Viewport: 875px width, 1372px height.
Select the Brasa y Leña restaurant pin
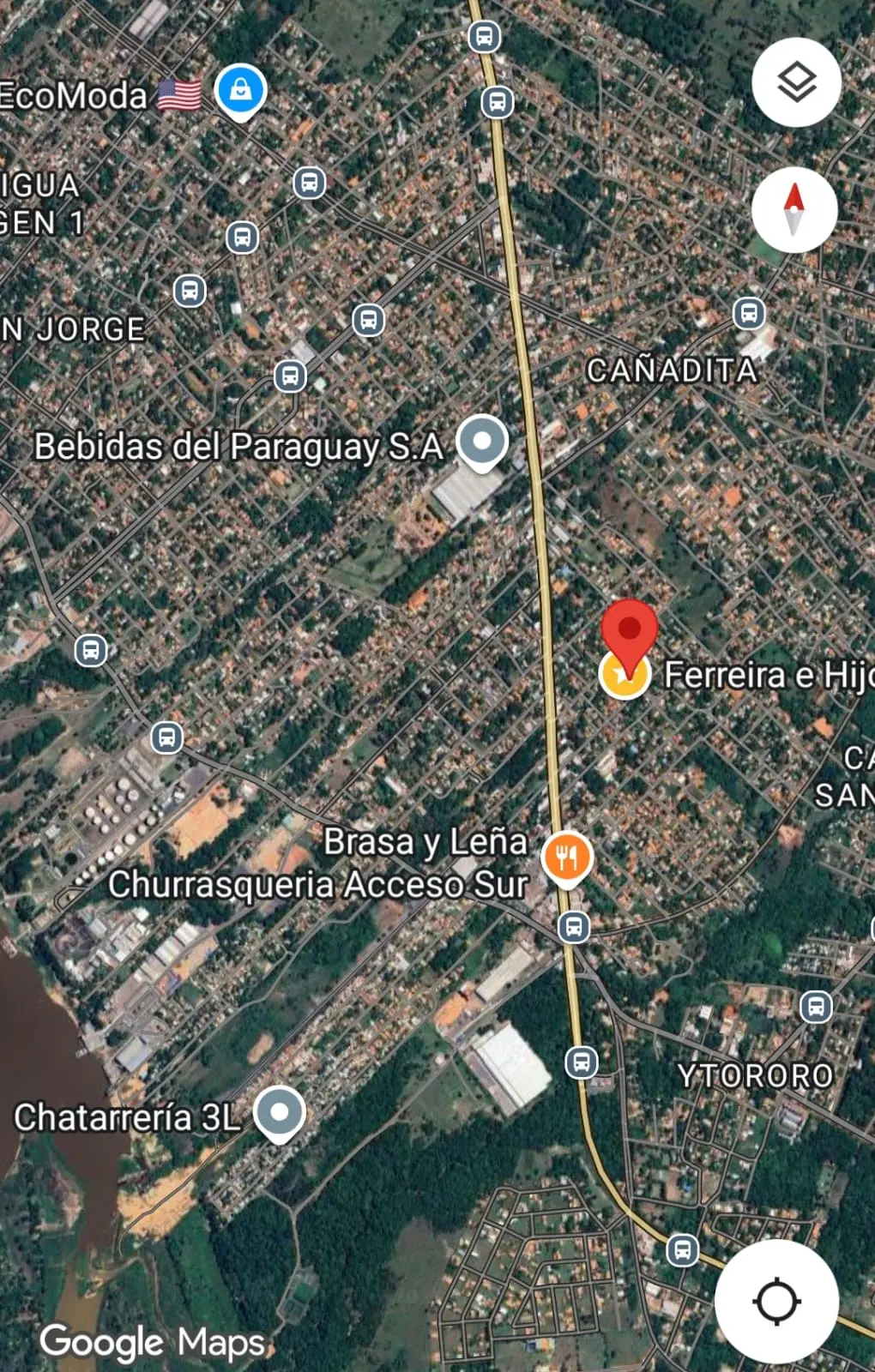tap(566, 857)
